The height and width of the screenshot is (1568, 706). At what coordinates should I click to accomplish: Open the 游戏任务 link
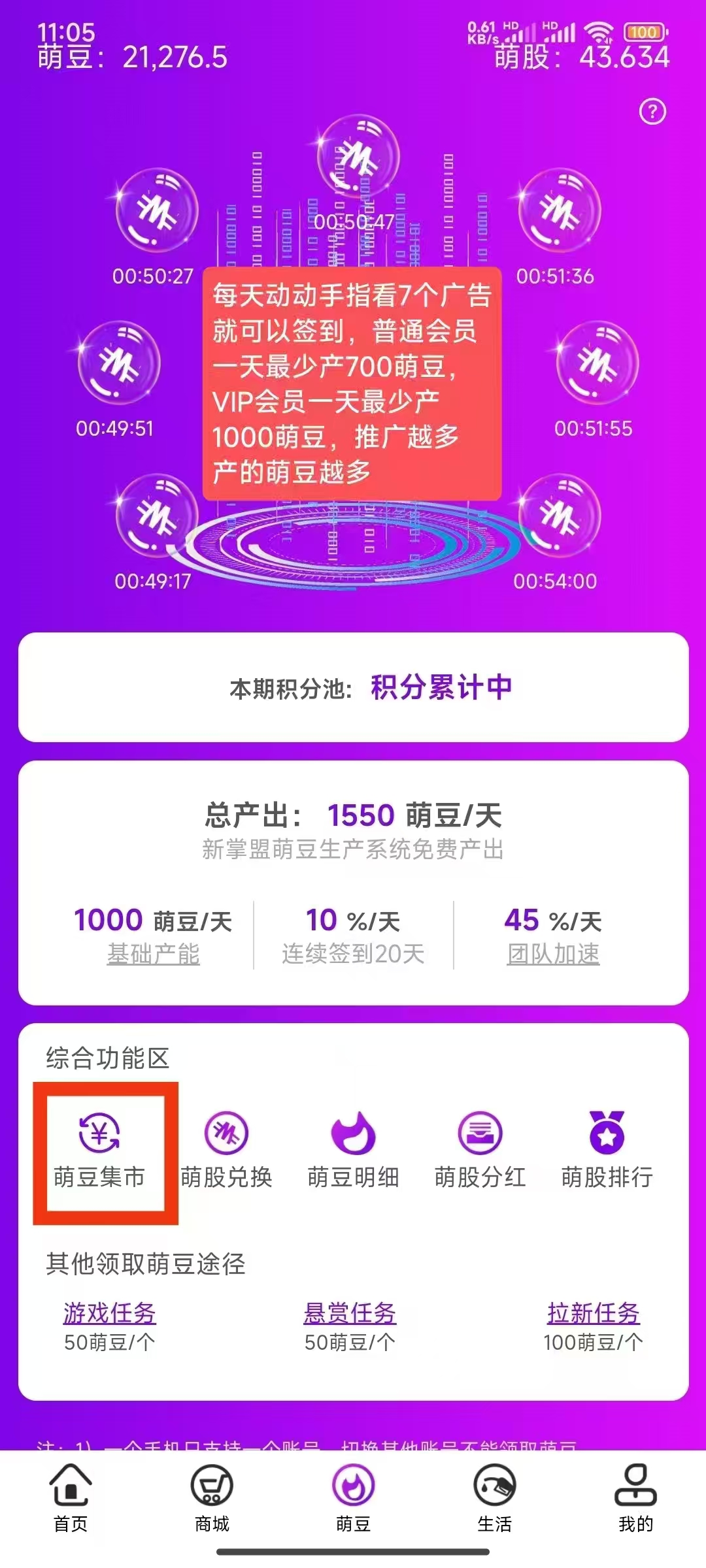point(109,1313)
